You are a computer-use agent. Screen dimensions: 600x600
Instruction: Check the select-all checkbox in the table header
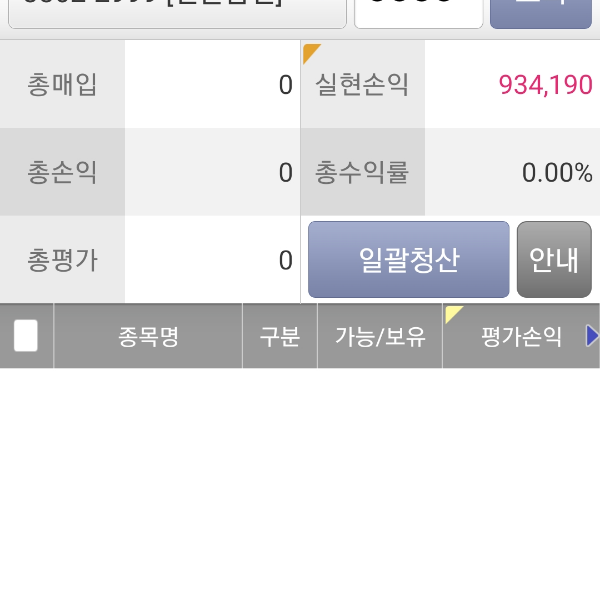[26, 337]
